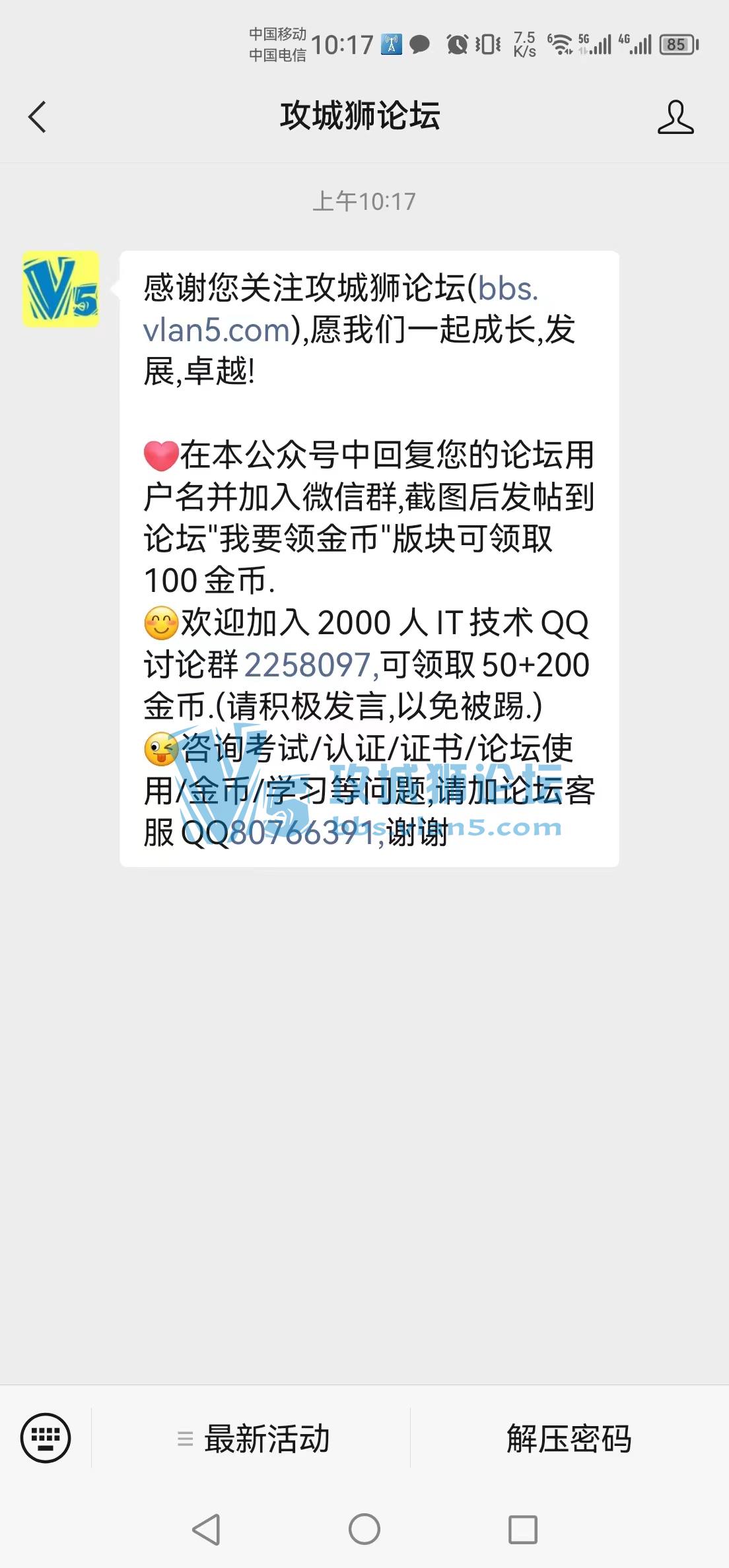Tap the system back button

[206, 1529]
